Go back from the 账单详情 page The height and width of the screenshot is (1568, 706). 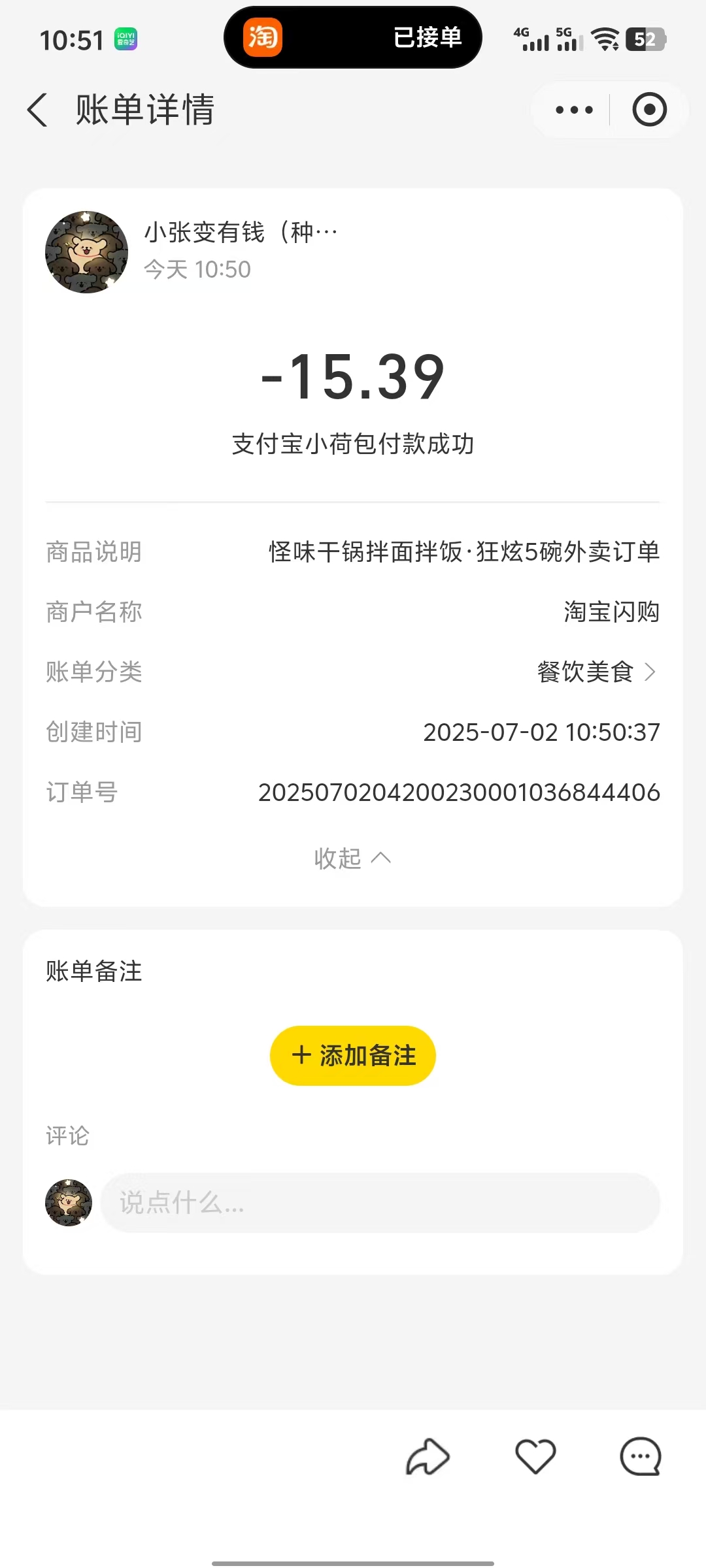[x=38, y=110]
